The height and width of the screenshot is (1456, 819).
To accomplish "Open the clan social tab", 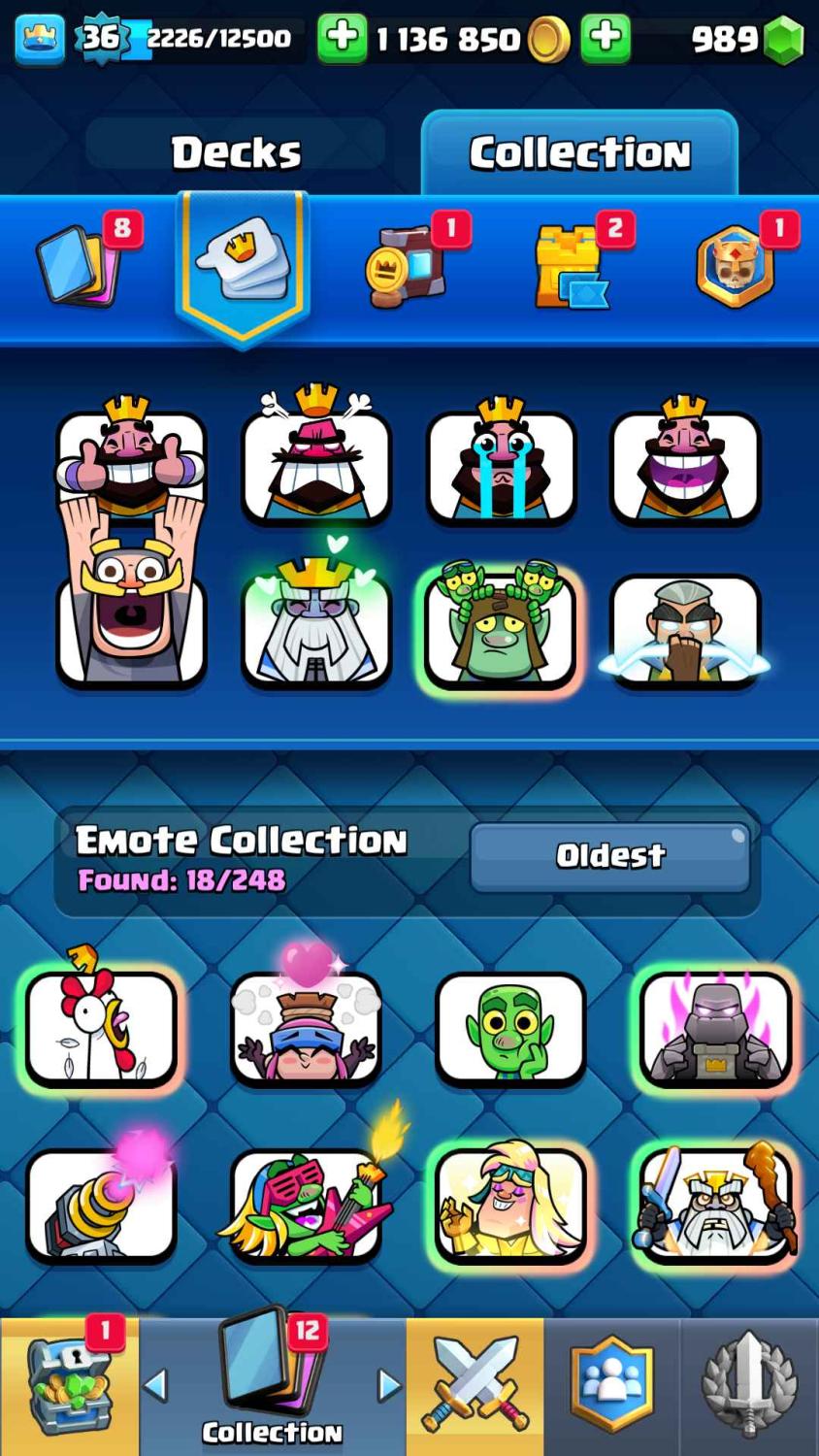I will 611,1386.
